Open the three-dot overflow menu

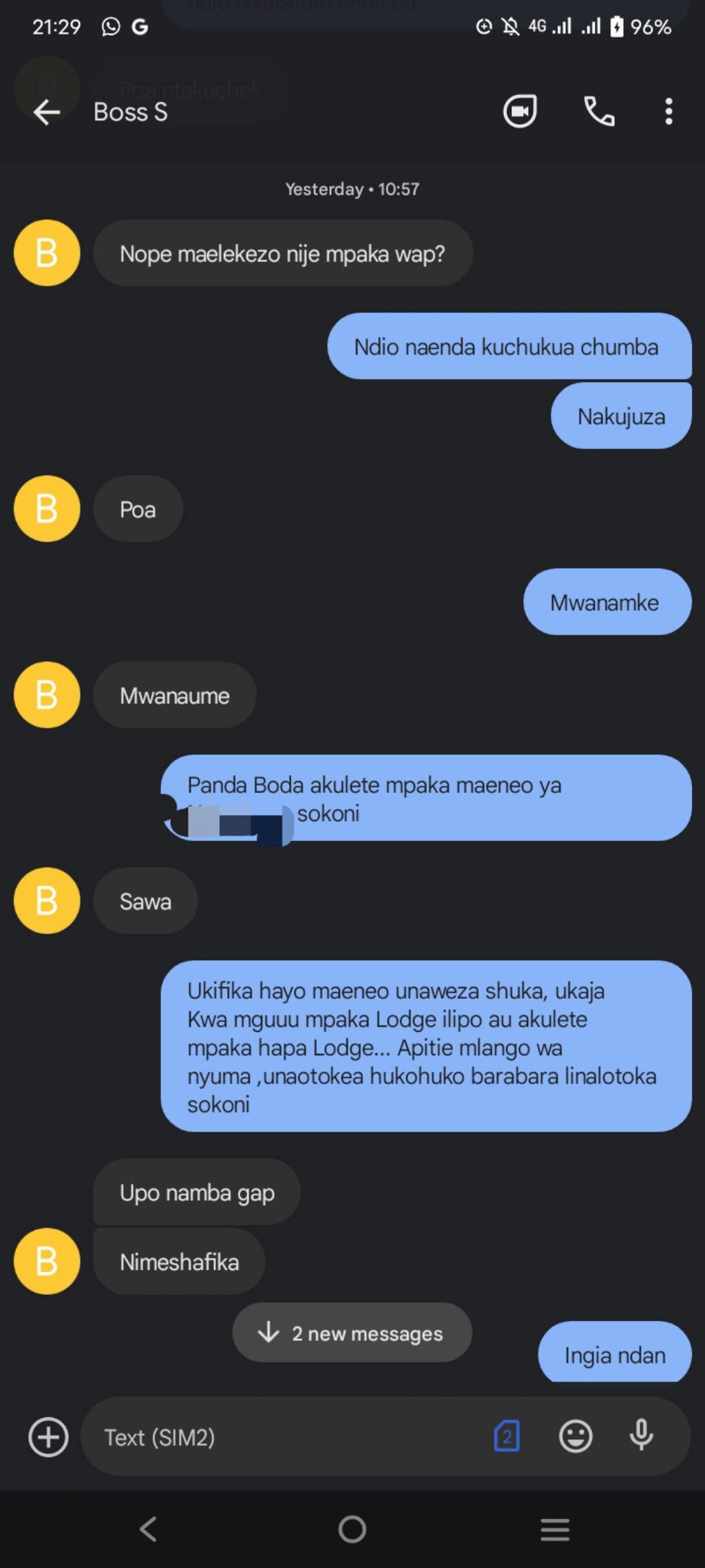click(x=669, y=112)
